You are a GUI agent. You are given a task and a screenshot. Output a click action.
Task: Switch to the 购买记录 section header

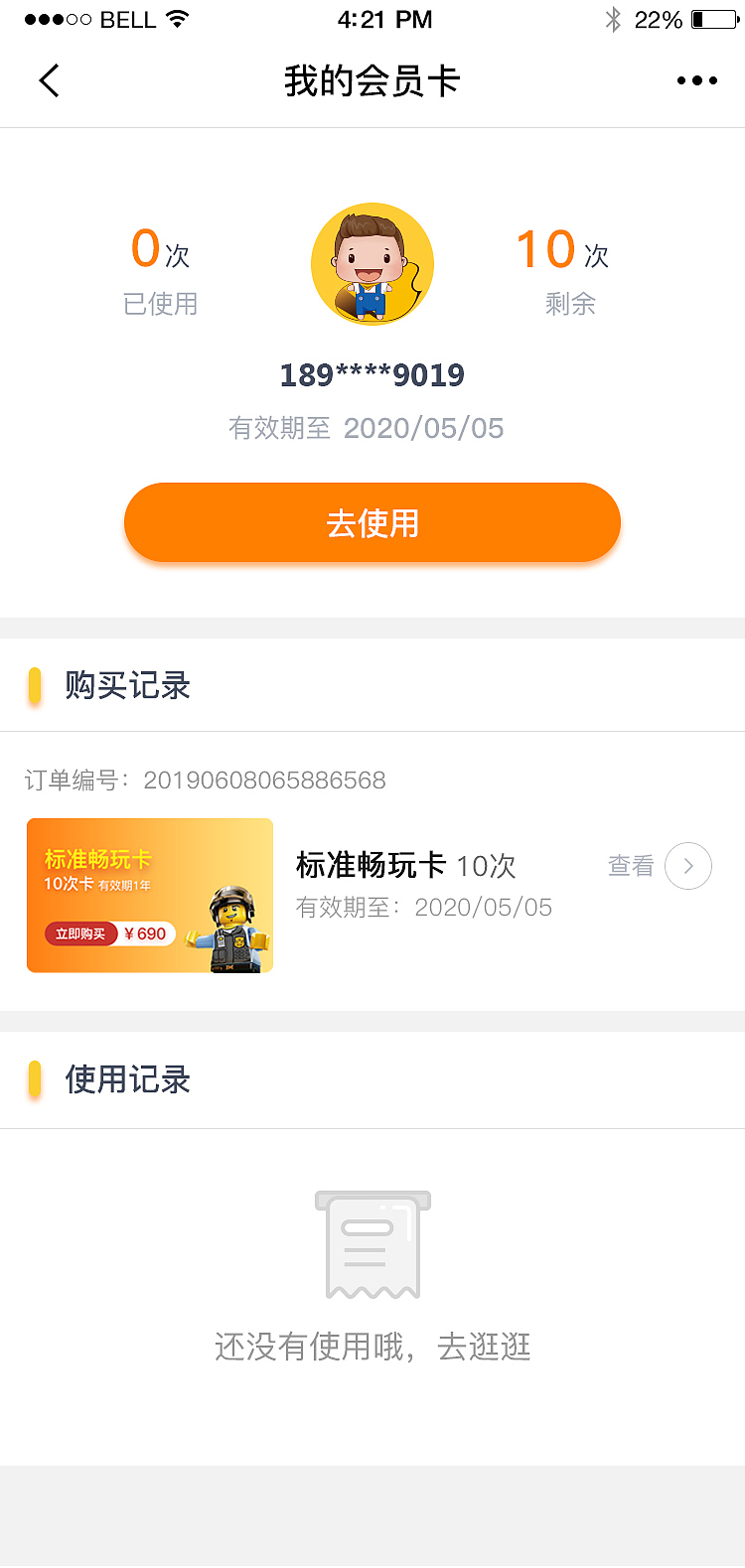pyautogui.click(x=127, y=686)
